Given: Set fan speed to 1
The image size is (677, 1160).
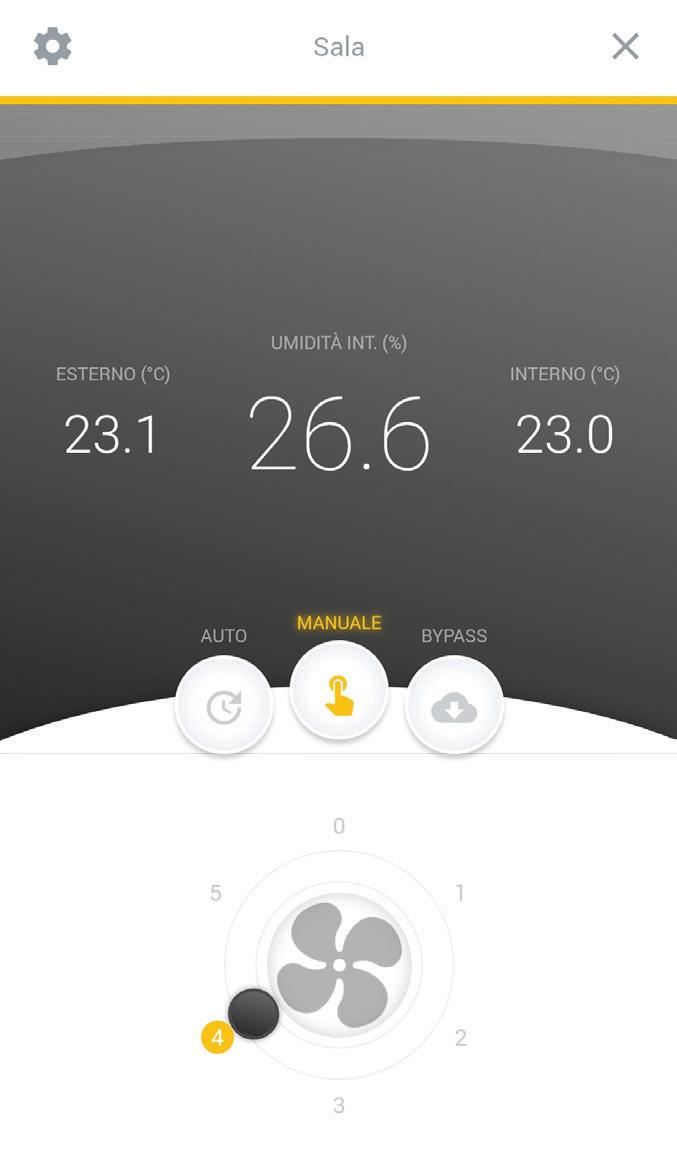Looking at the screenshot, I should [460, 893].
